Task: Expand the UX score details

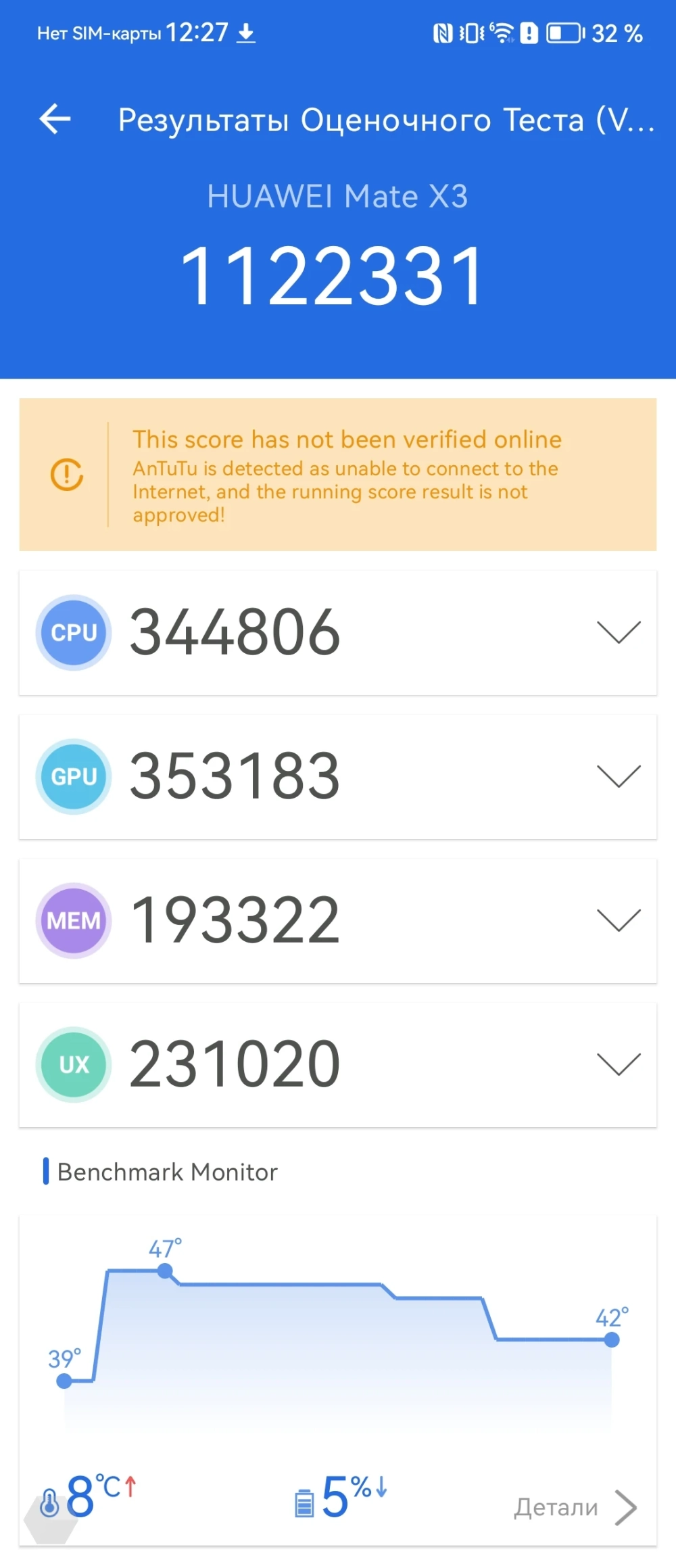Action: (618, 1064)
